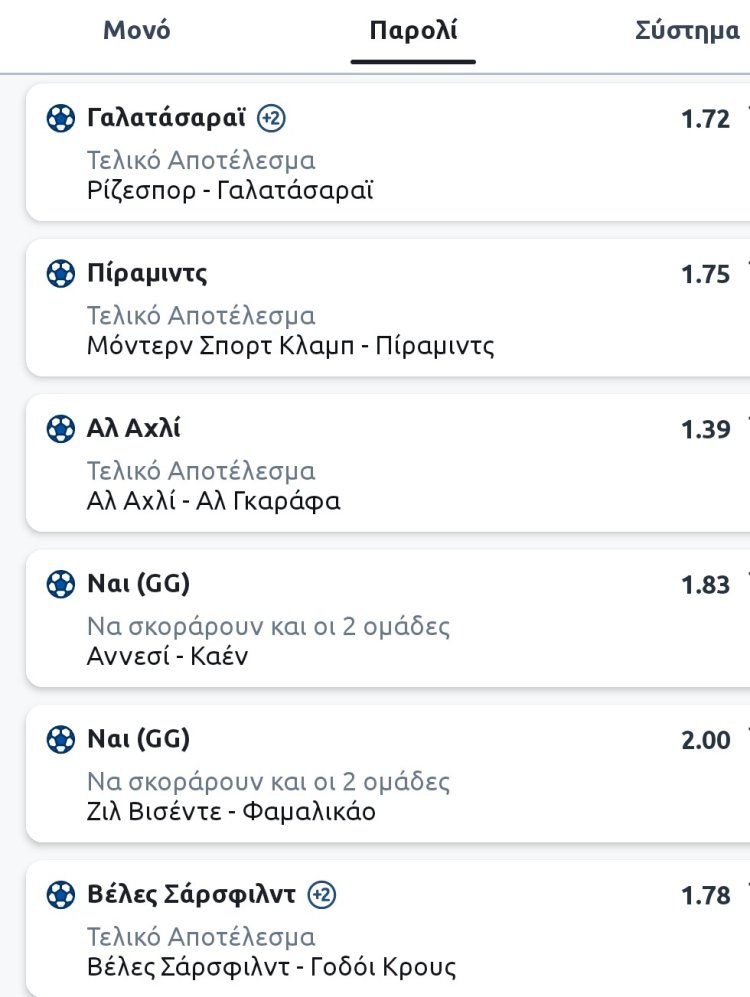Viewport: 750px width, 997px height.
Task: Open the Αλ Αχλί - Αλ Γκαράφα selection
Action: (x=380, y=465)
